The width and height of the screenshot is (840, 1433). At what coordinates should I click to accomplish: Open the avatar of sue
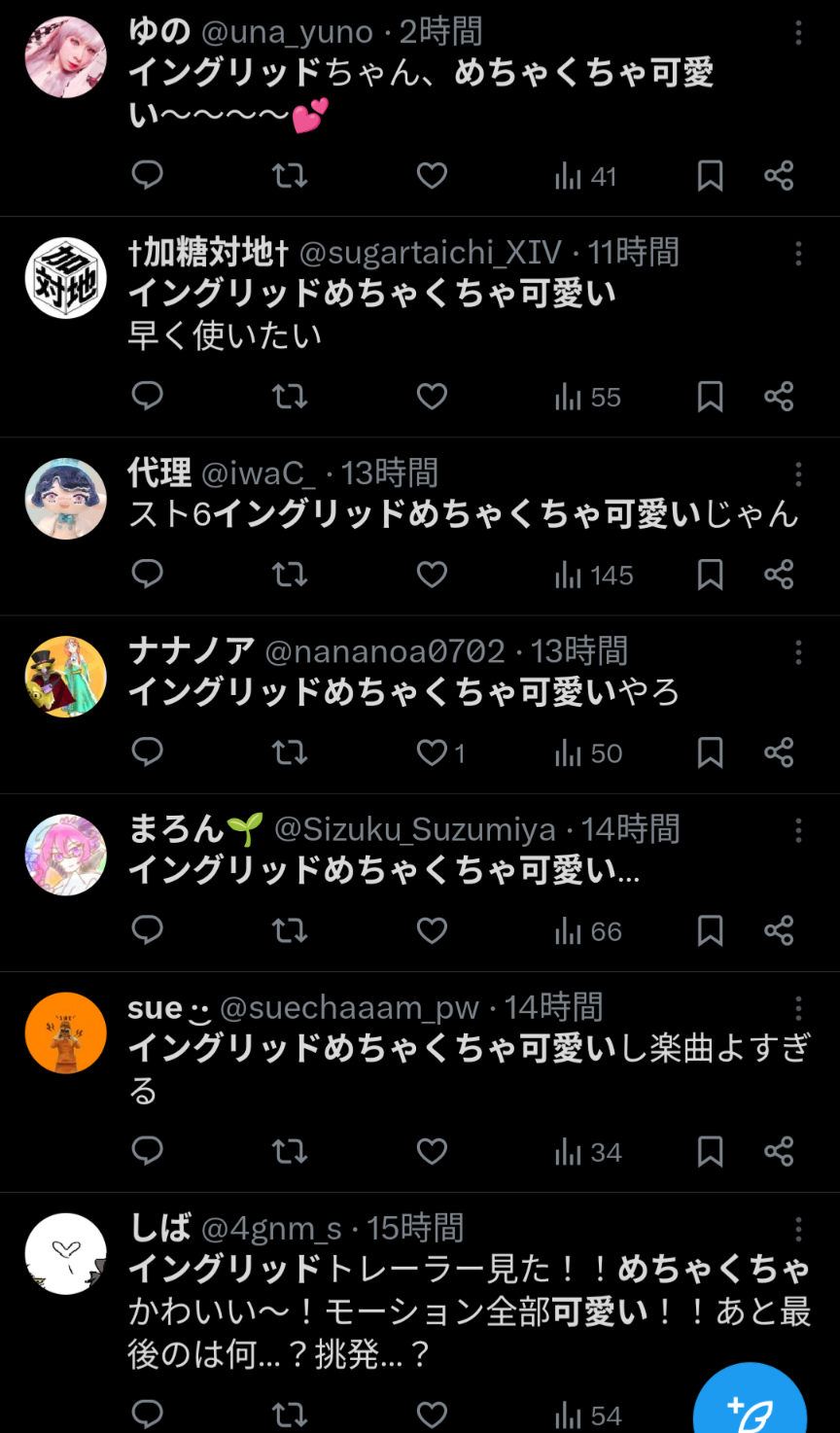[x=65, y=1032]
